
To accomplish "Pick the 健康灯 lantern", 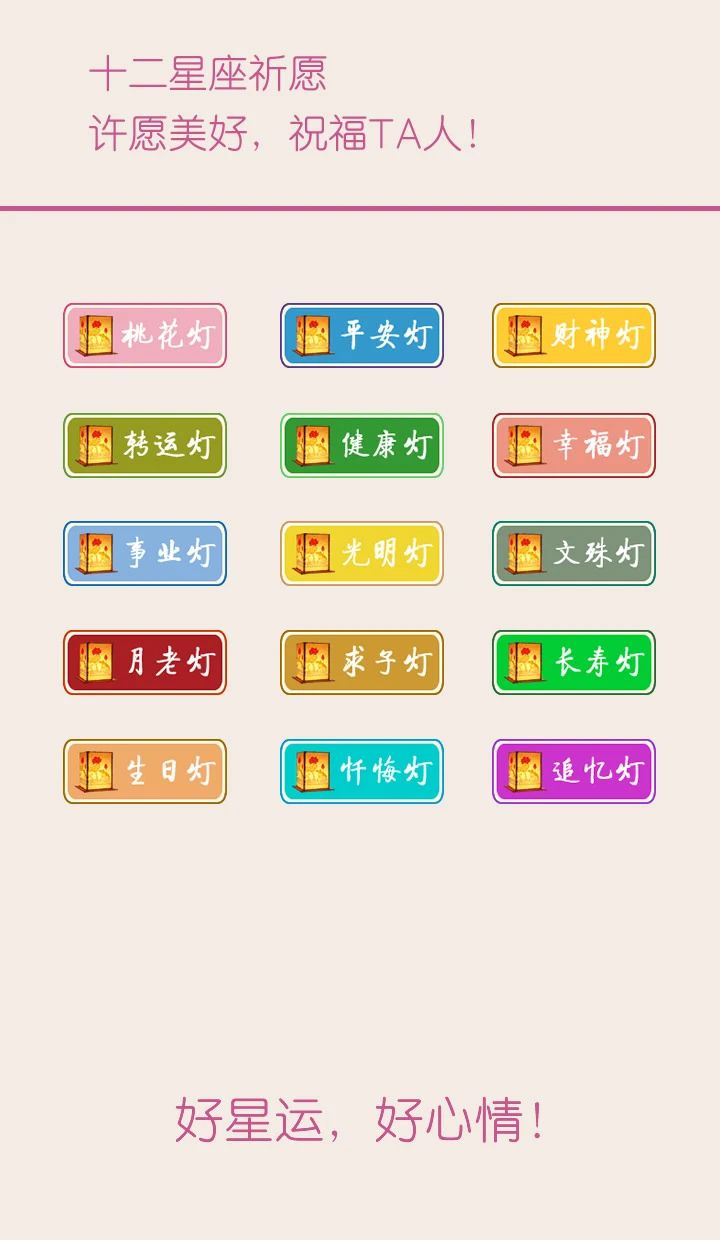I will point(361,445).
